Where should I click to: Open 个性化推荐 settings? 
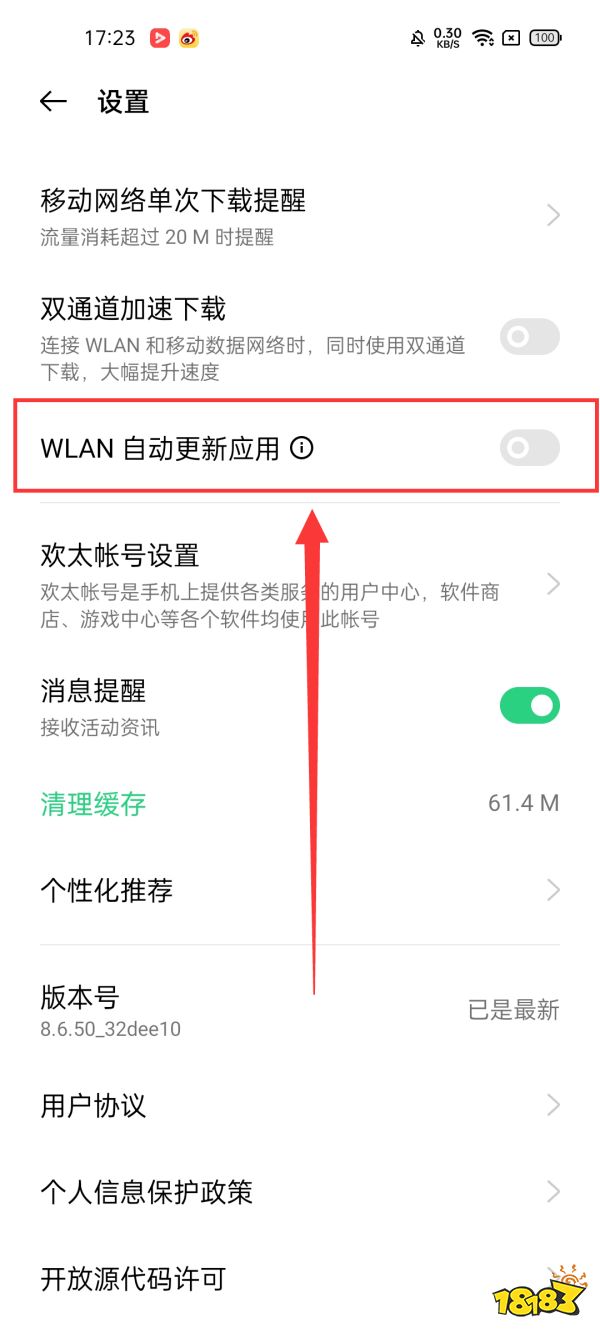click(300, 890)
